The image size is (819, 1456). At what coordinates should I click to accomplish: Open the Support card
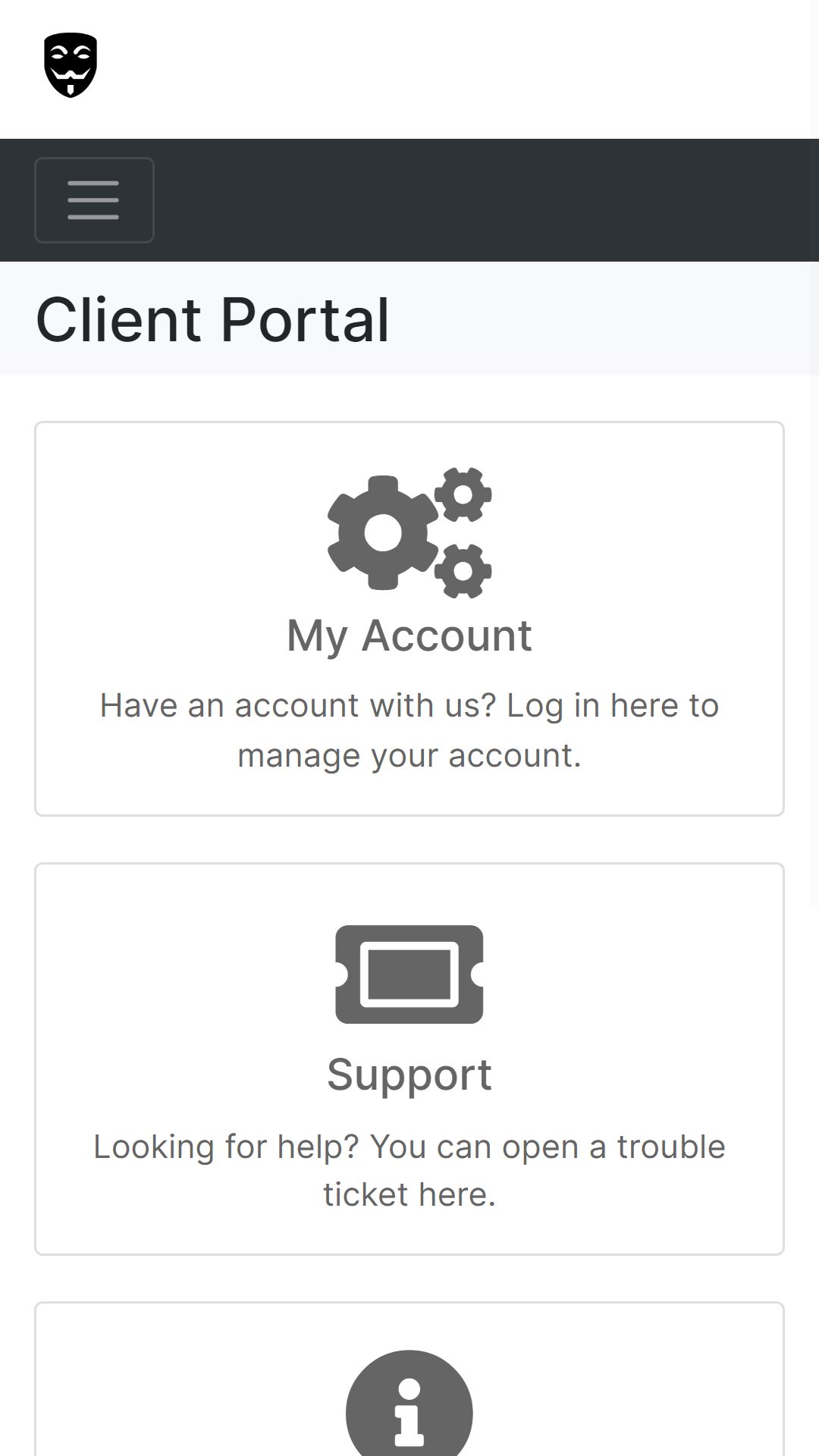409,1059
